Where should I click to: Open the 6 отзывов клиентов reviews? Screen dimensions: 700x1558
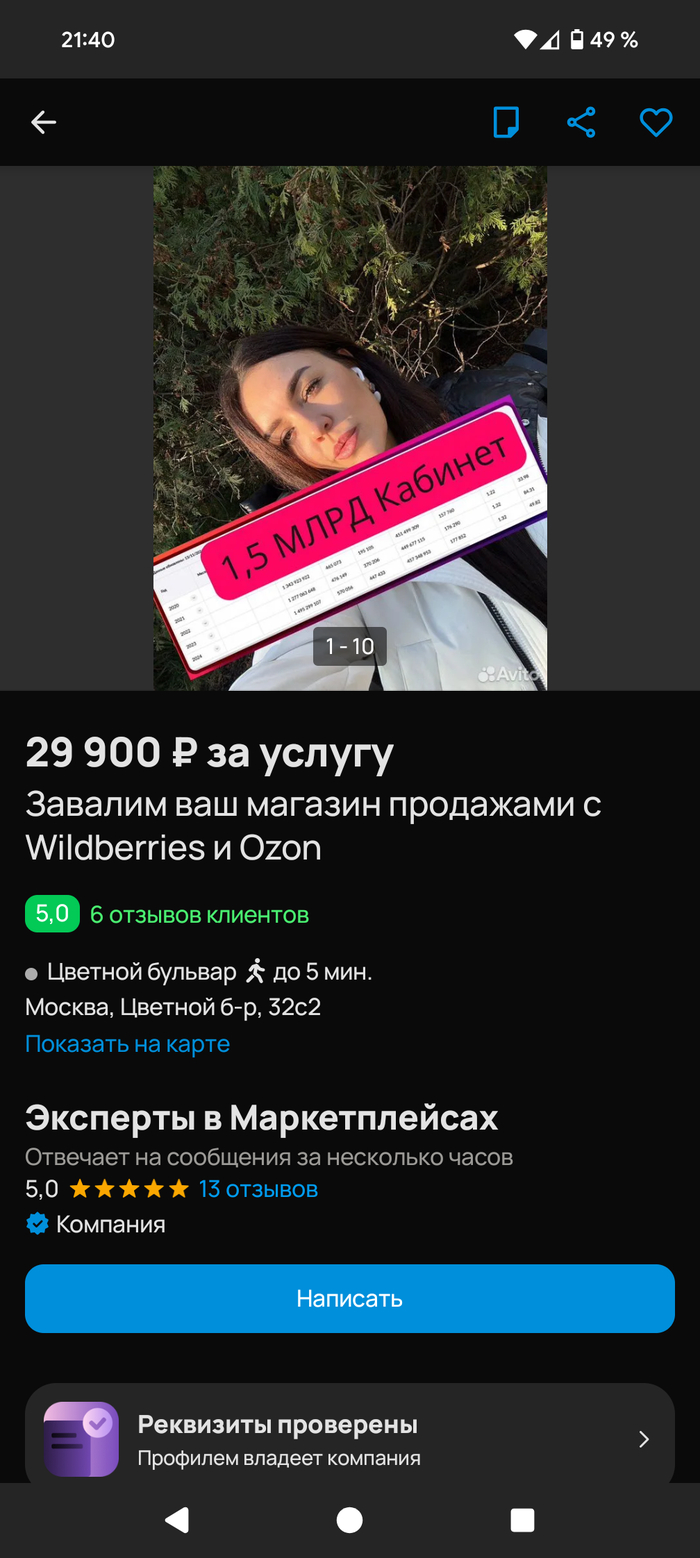coord(199,914)
